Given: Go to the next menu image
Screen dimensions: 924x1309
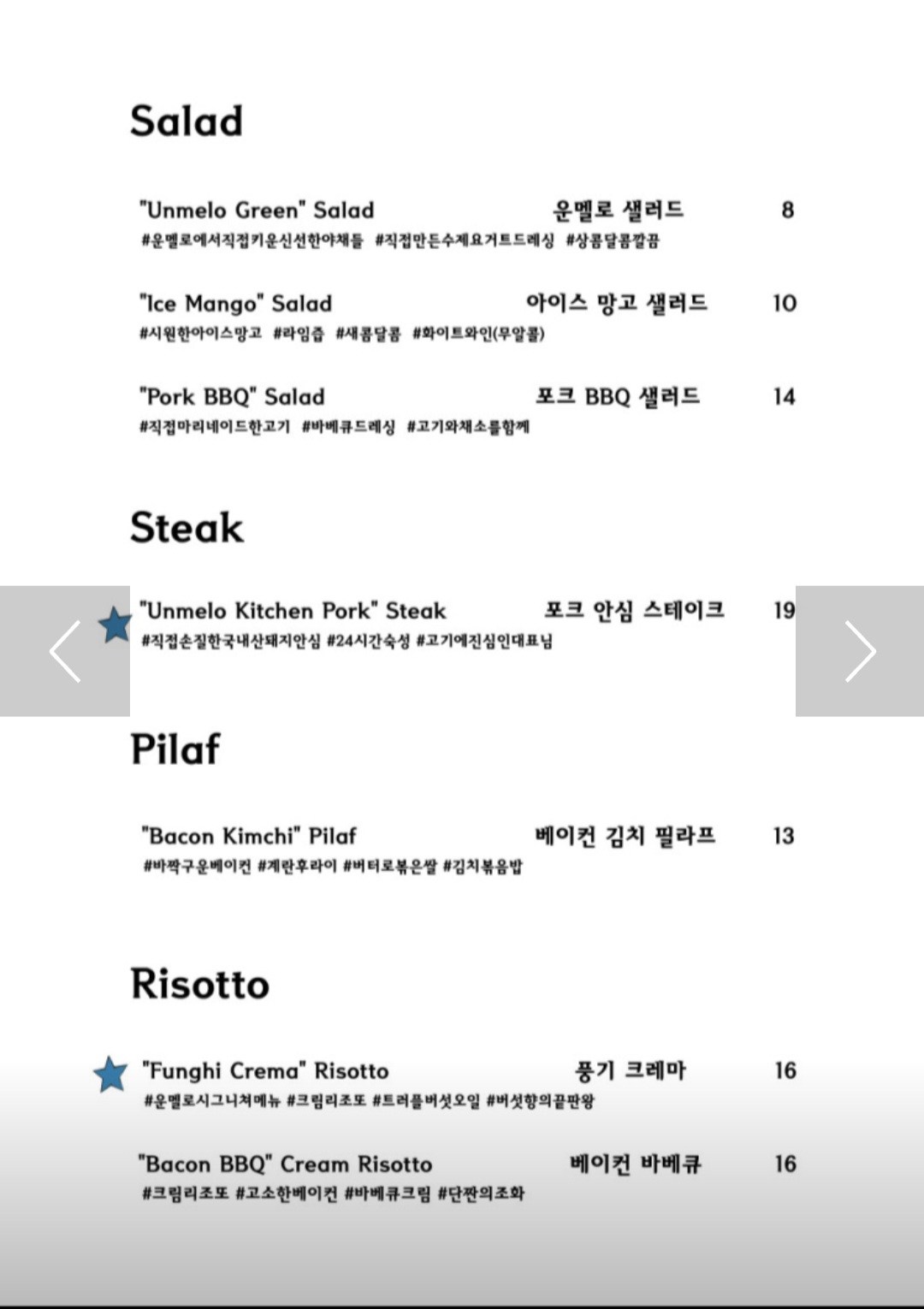Looking at the screenshot, I should 860,651.
